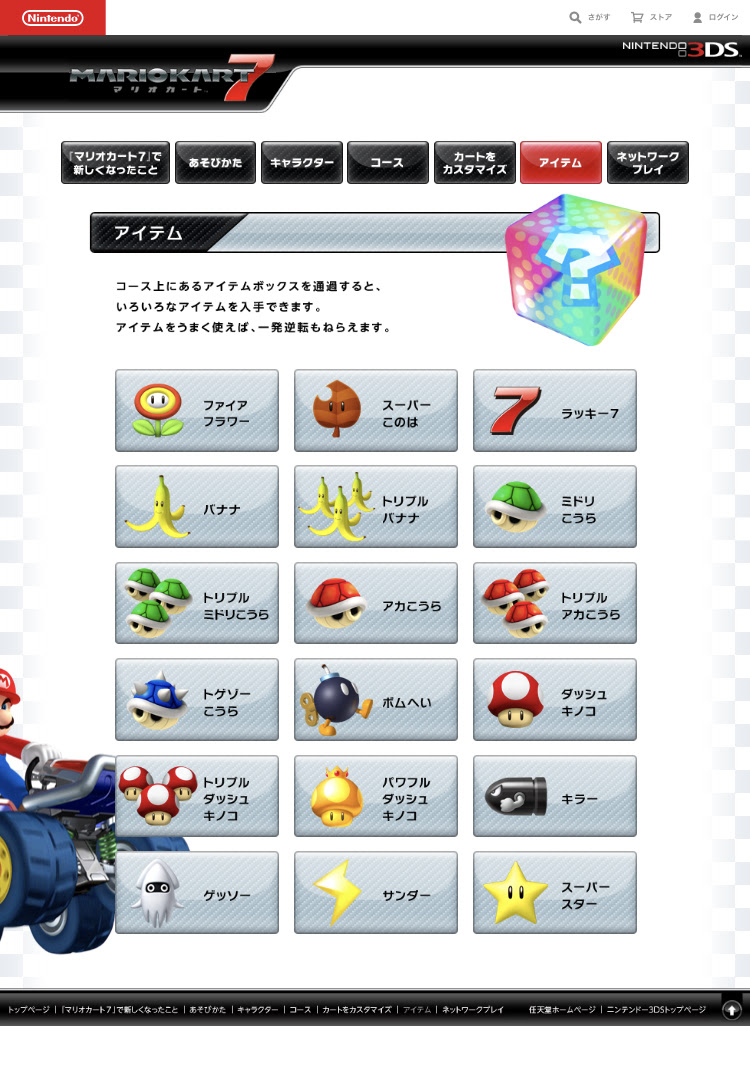Select the サンダー (Lightning) item
Viewport: 750px width, 1084px height.
tap(375, 892)
